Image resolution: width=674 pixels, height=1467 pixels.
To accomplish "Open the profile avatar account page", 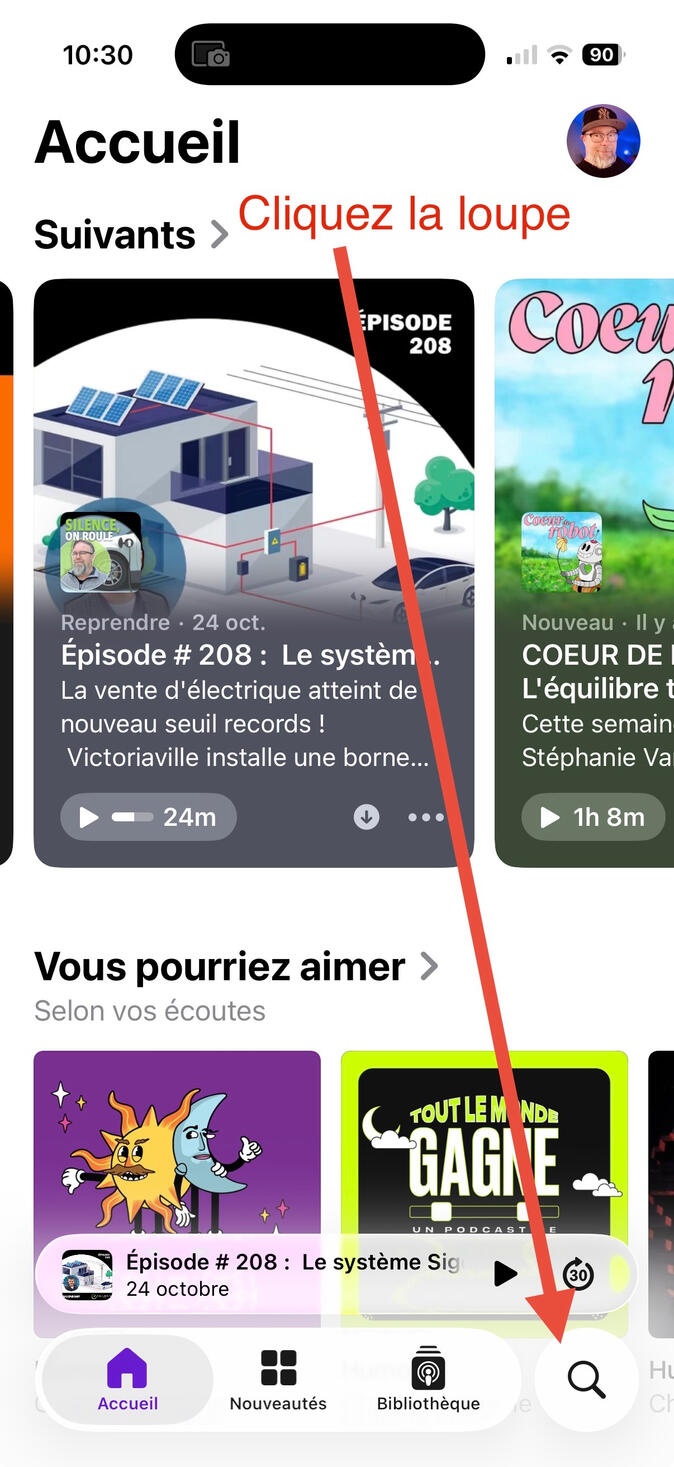I will coord(603,141).
